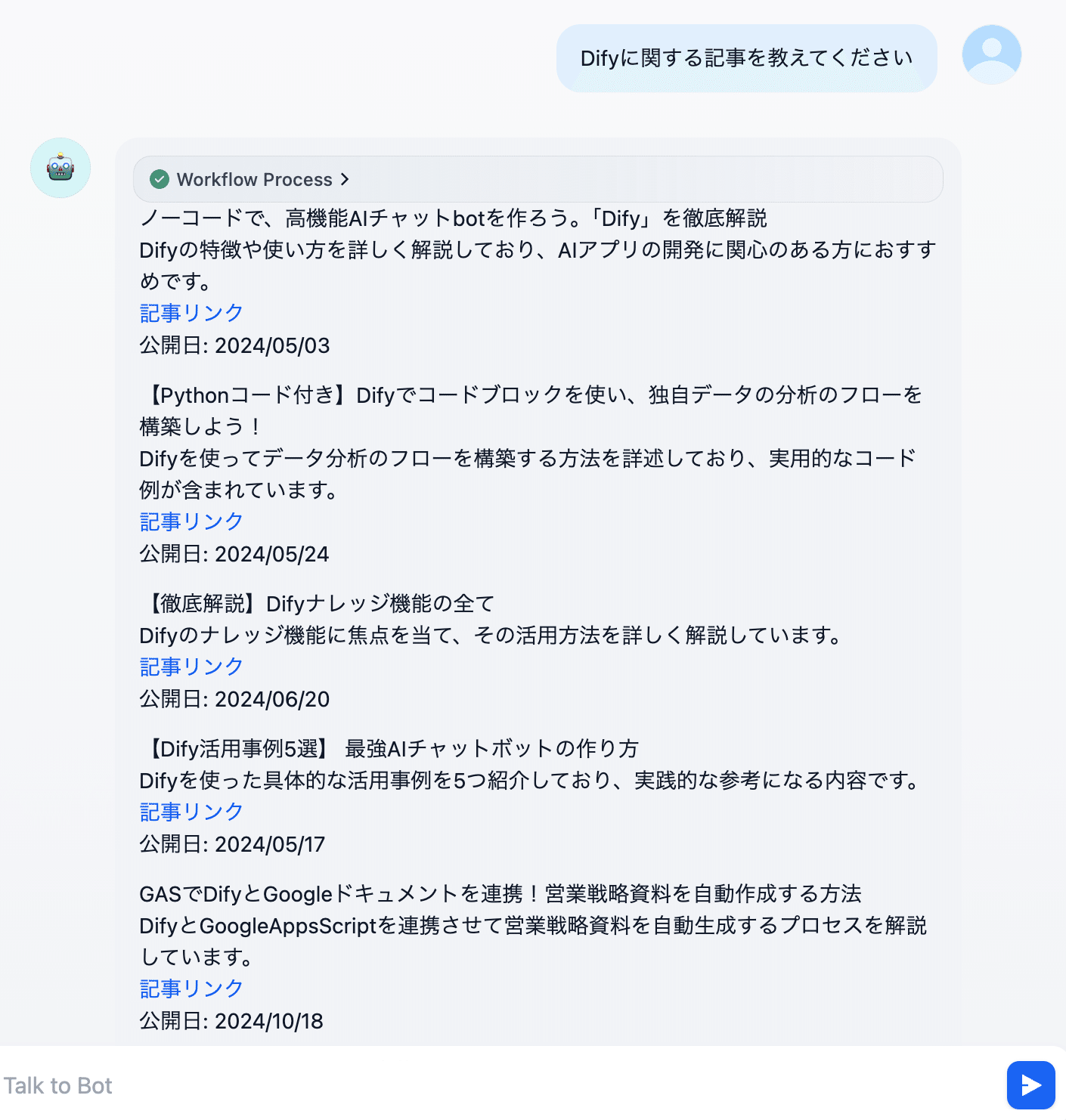The image size is (1066, 1120).
Task: Focus the Talk to Bot input field
Action: (x=491, y=1085)
